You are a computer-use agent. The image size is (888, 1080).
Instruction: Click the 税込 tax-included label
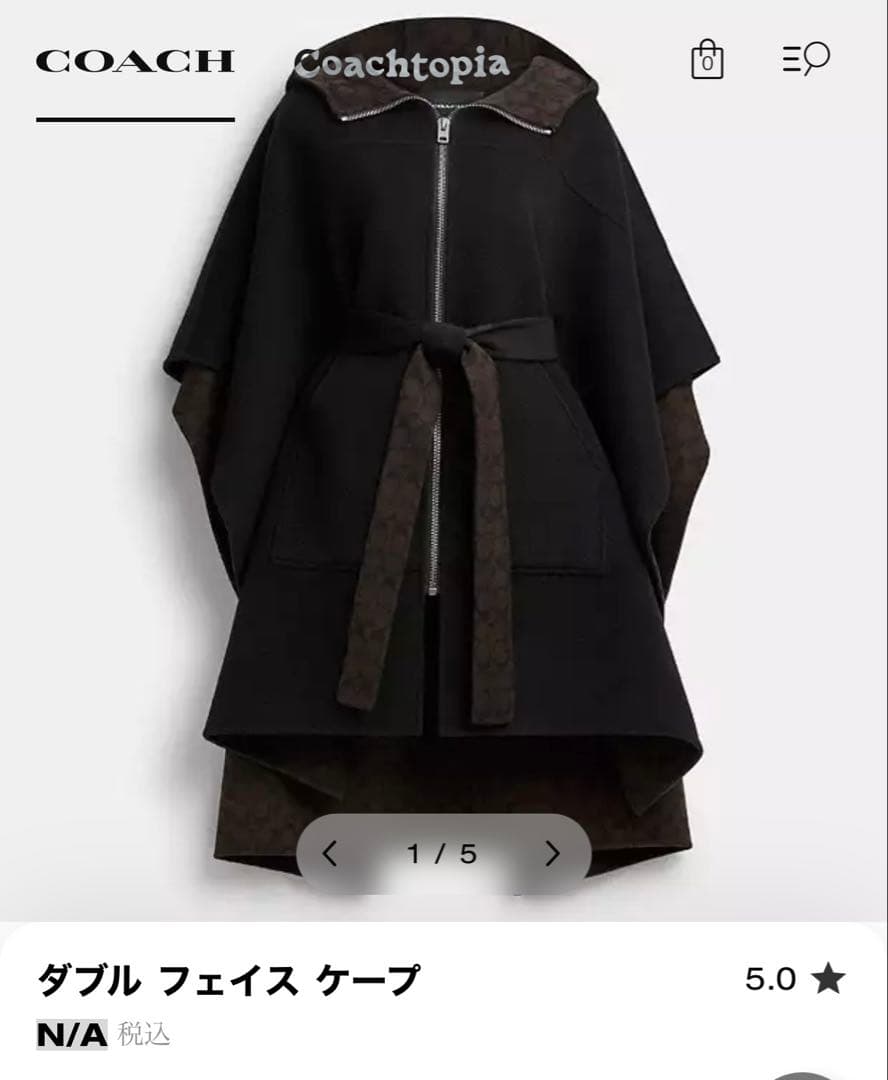pos(142,1037)
